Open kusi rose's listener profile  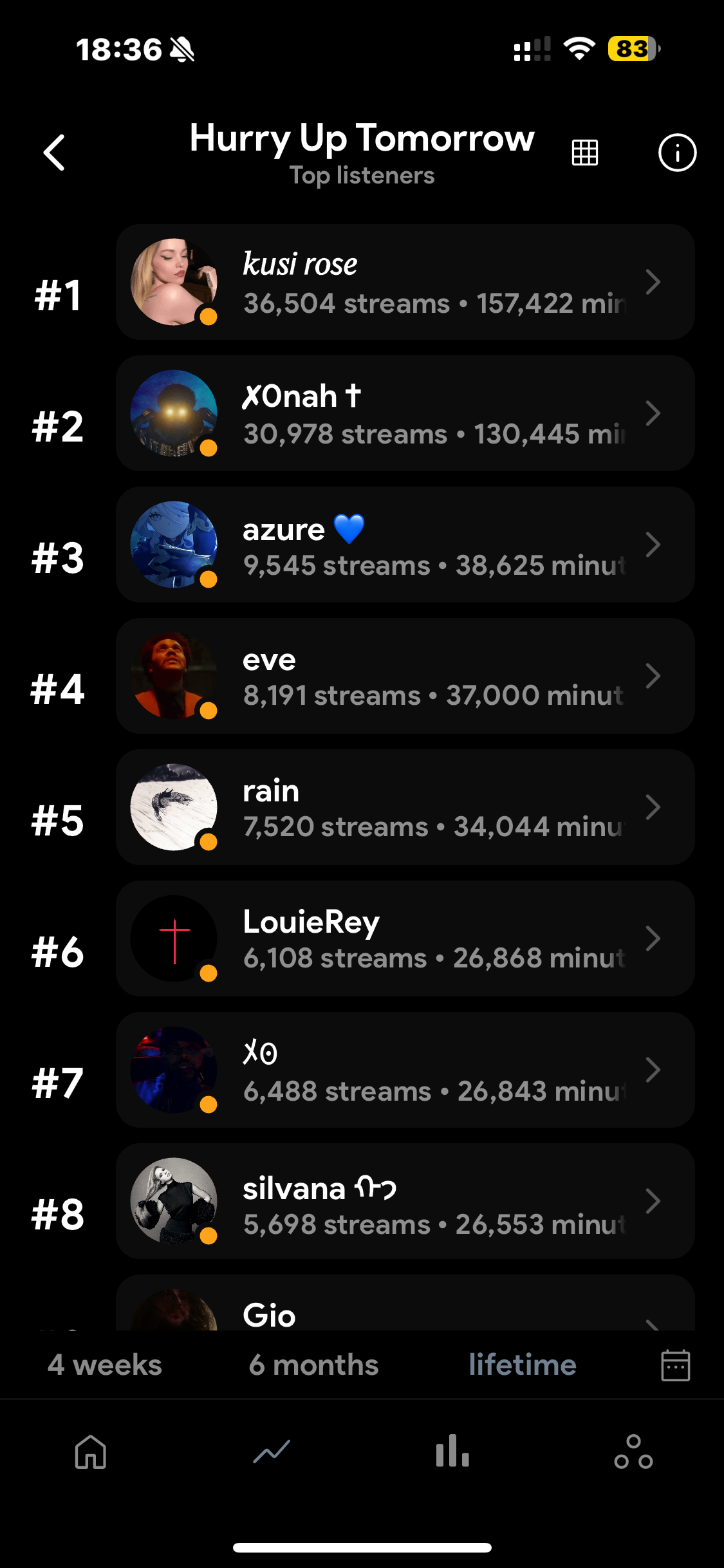click(x=405, y=282)
